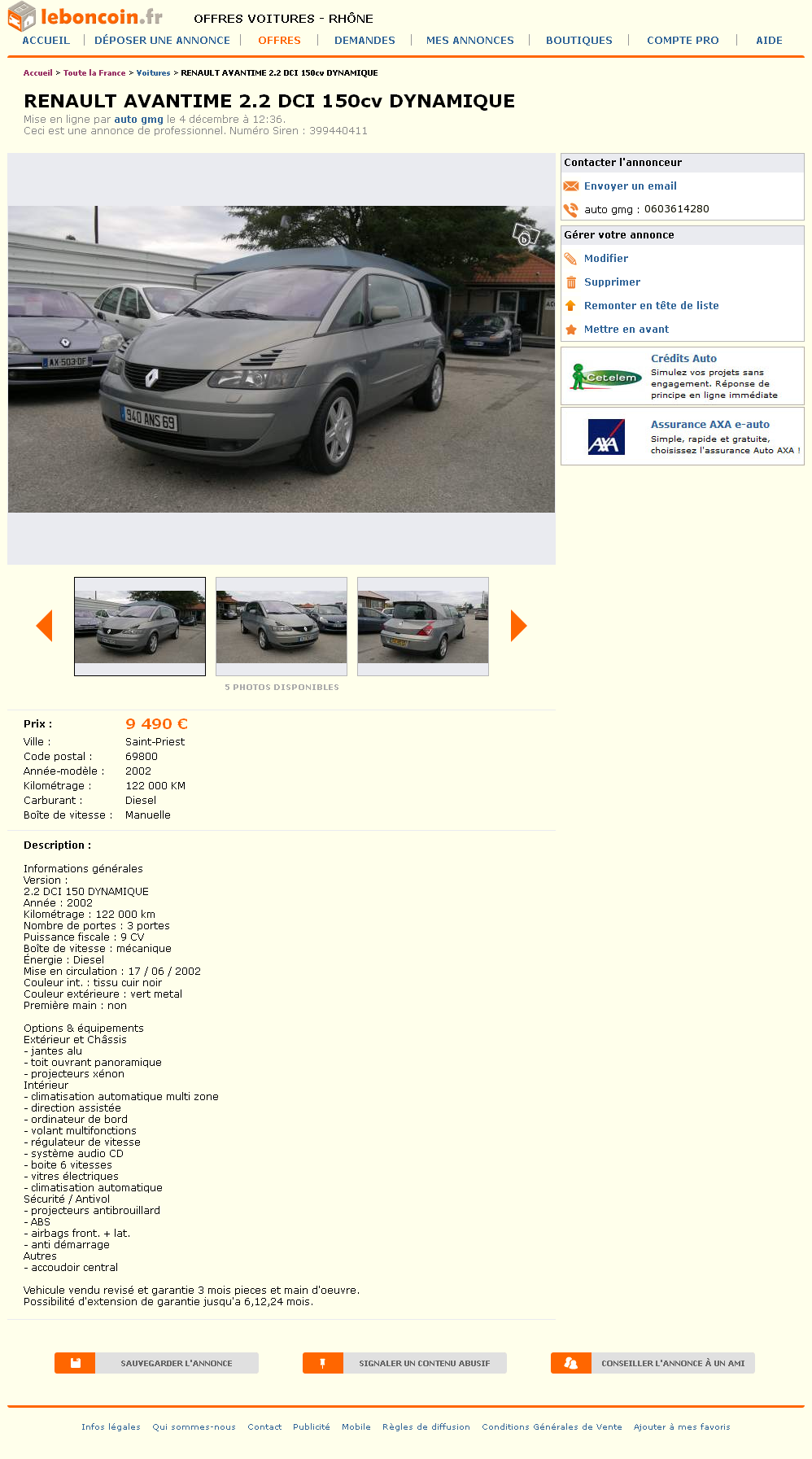
Task: Open COMPTE PRO
Action: click(x=683, y=40)
